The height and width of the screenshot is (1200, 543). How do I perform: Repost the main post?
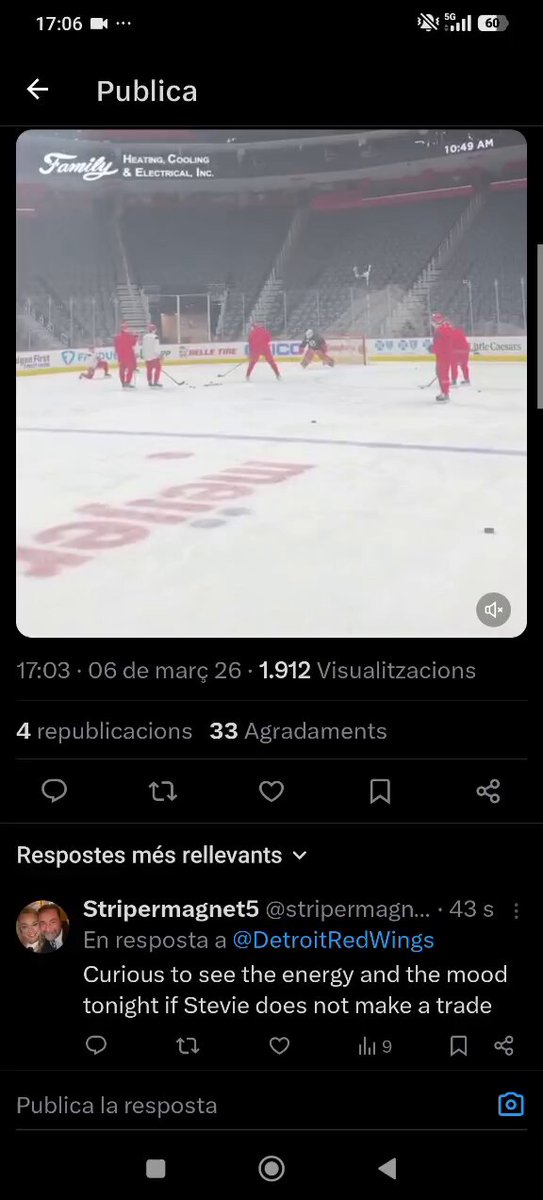[162, 792]
